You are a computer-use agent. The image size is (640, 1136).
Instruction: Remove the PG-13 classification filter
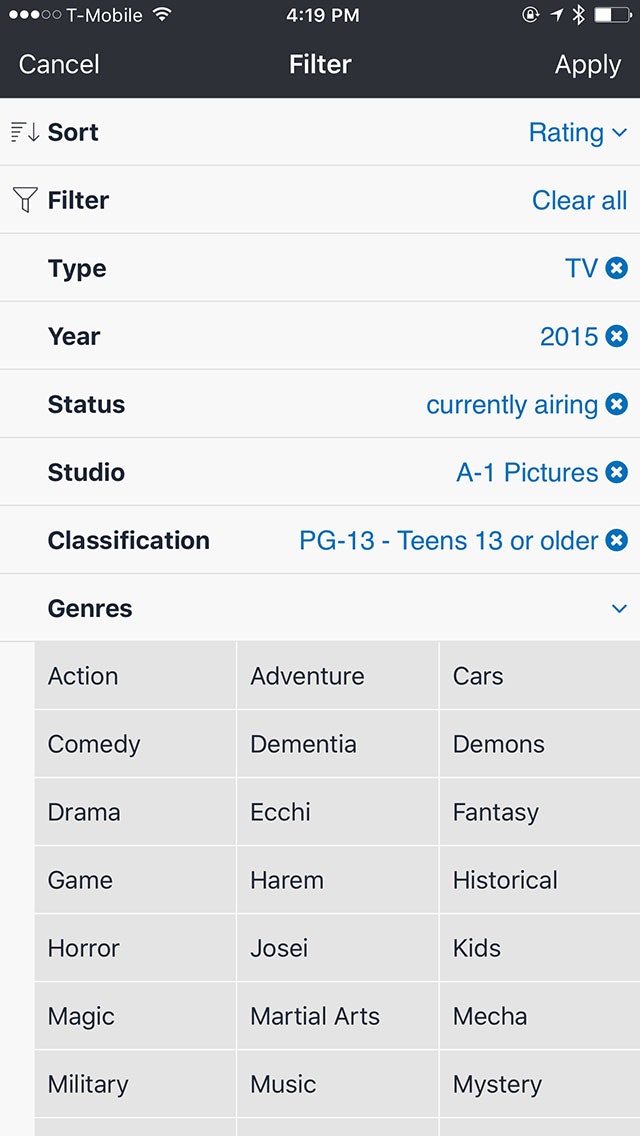[x=617, y=541]
